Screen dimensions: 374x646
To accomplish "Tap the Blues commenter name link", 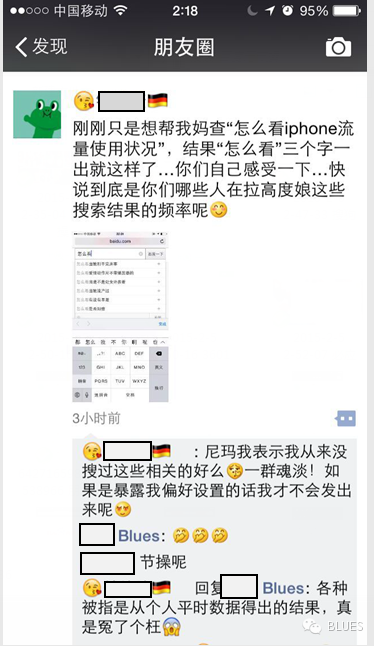I will pyautogui.click(x=138, y=536).
